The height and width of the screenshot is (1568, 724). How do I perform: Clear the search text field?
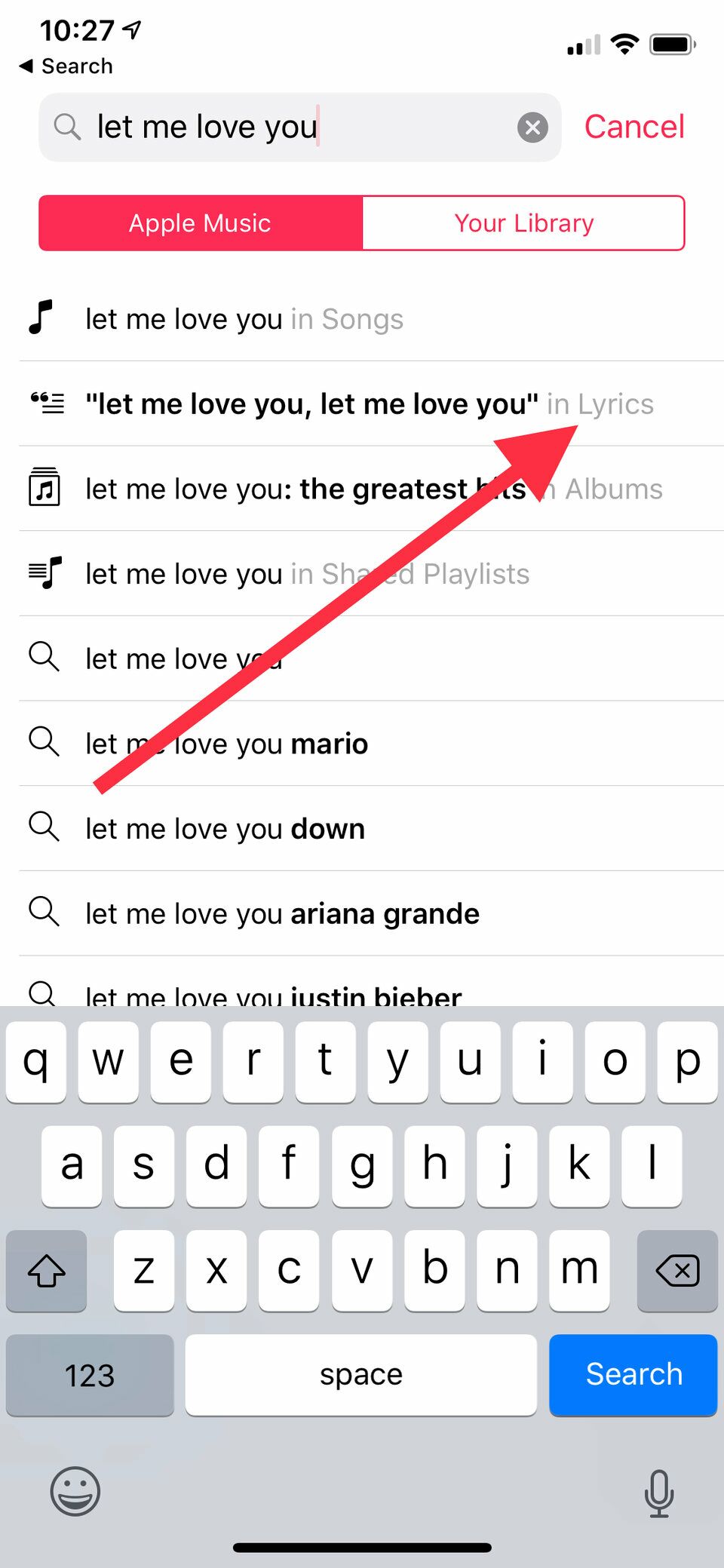(x=532, y=127)
